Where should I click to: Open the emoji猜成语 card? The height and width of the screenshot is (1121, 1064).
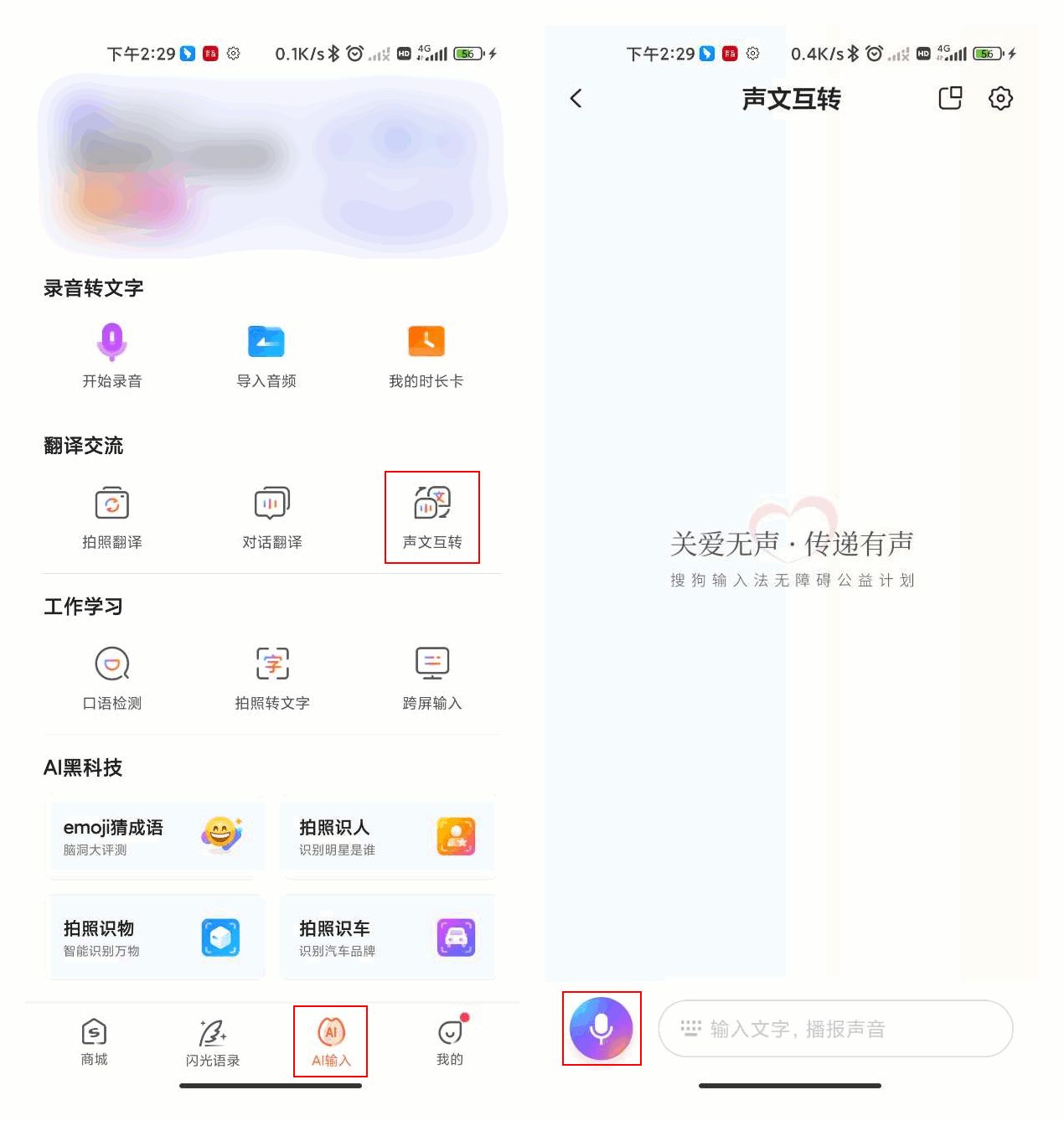[155, 836]
